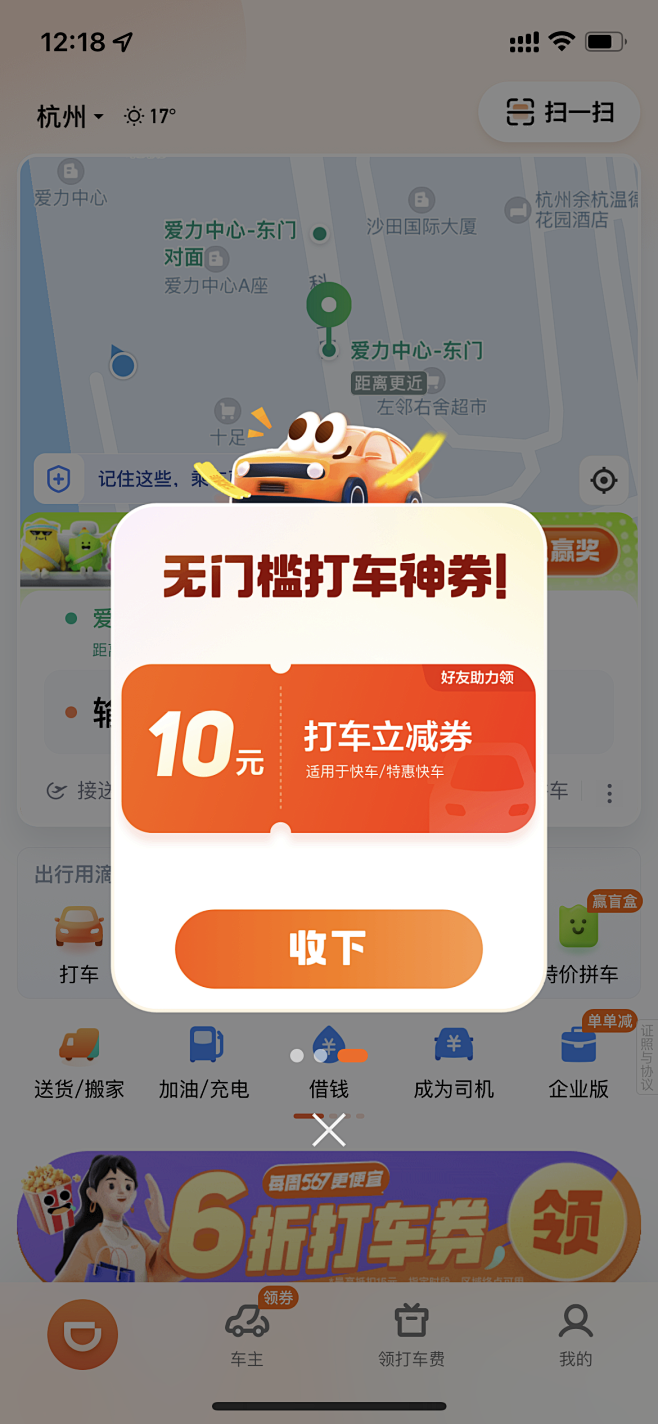Open the three-dot more options menu
Screen dimensions: 658x1424
609,793
